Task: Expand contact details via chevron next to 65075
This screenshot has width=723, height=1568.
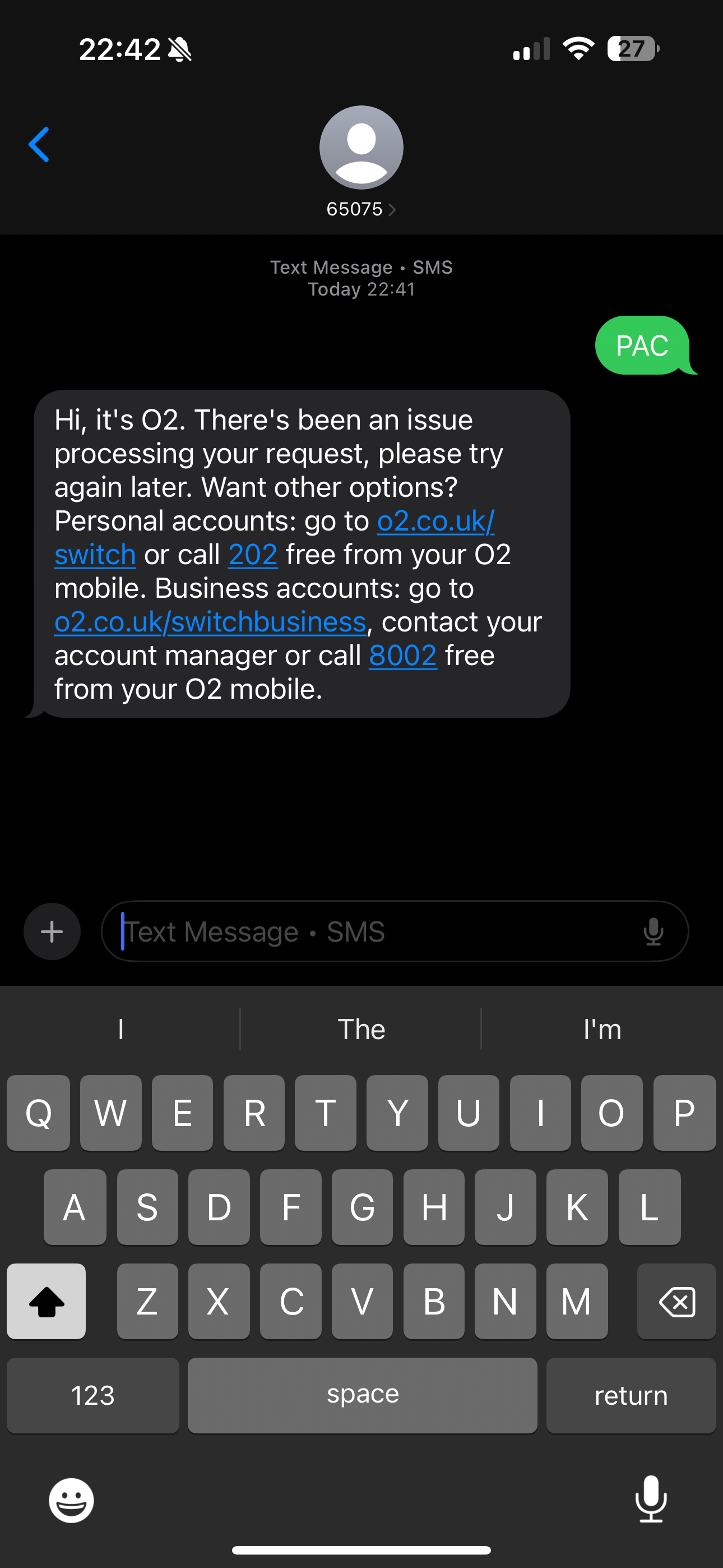Action: coord(392,209)
